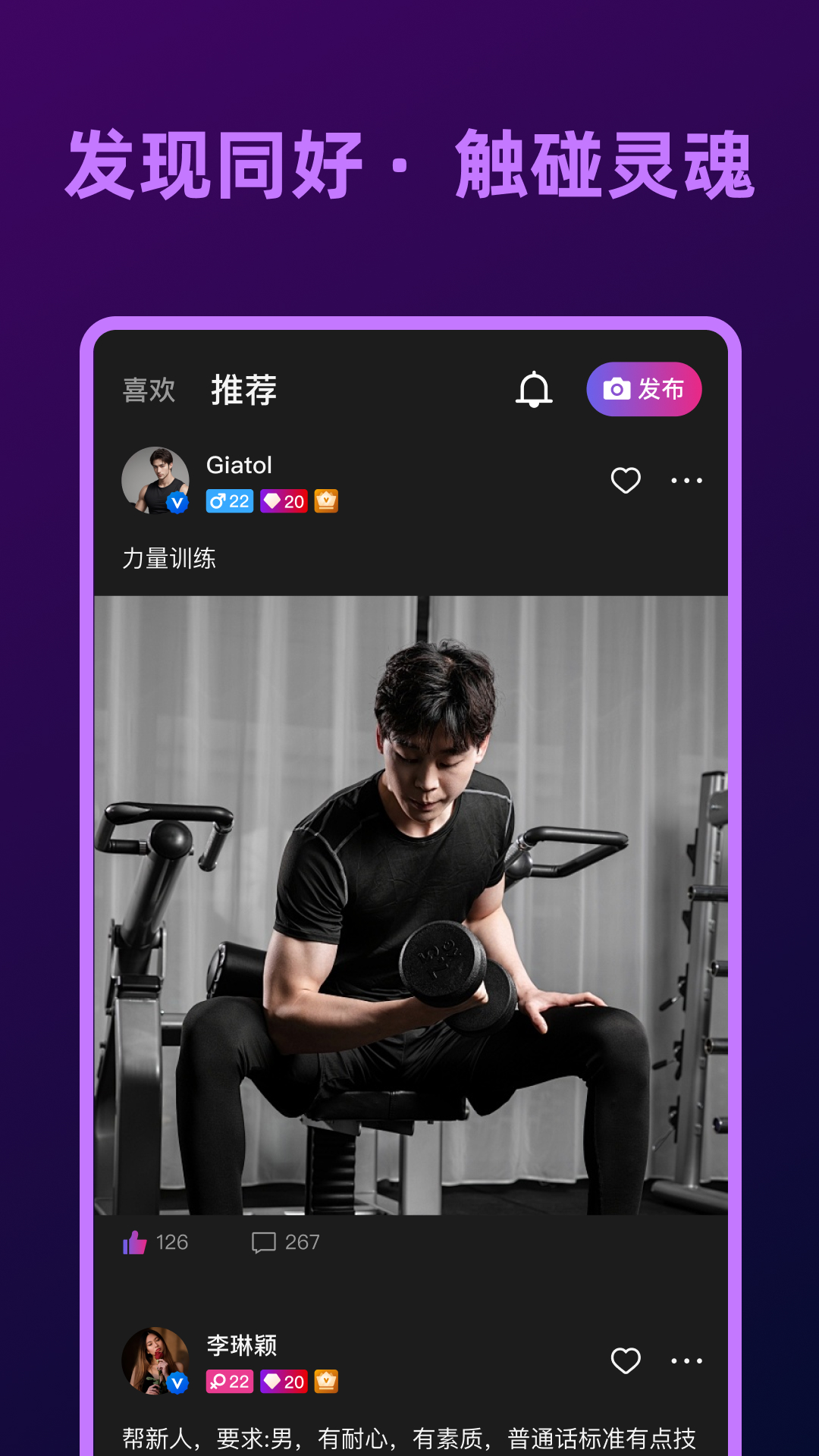Select 李琳颖's female gender badge
The image size is (819, 1456).
pyautogui.click(x=229, y=1382)
